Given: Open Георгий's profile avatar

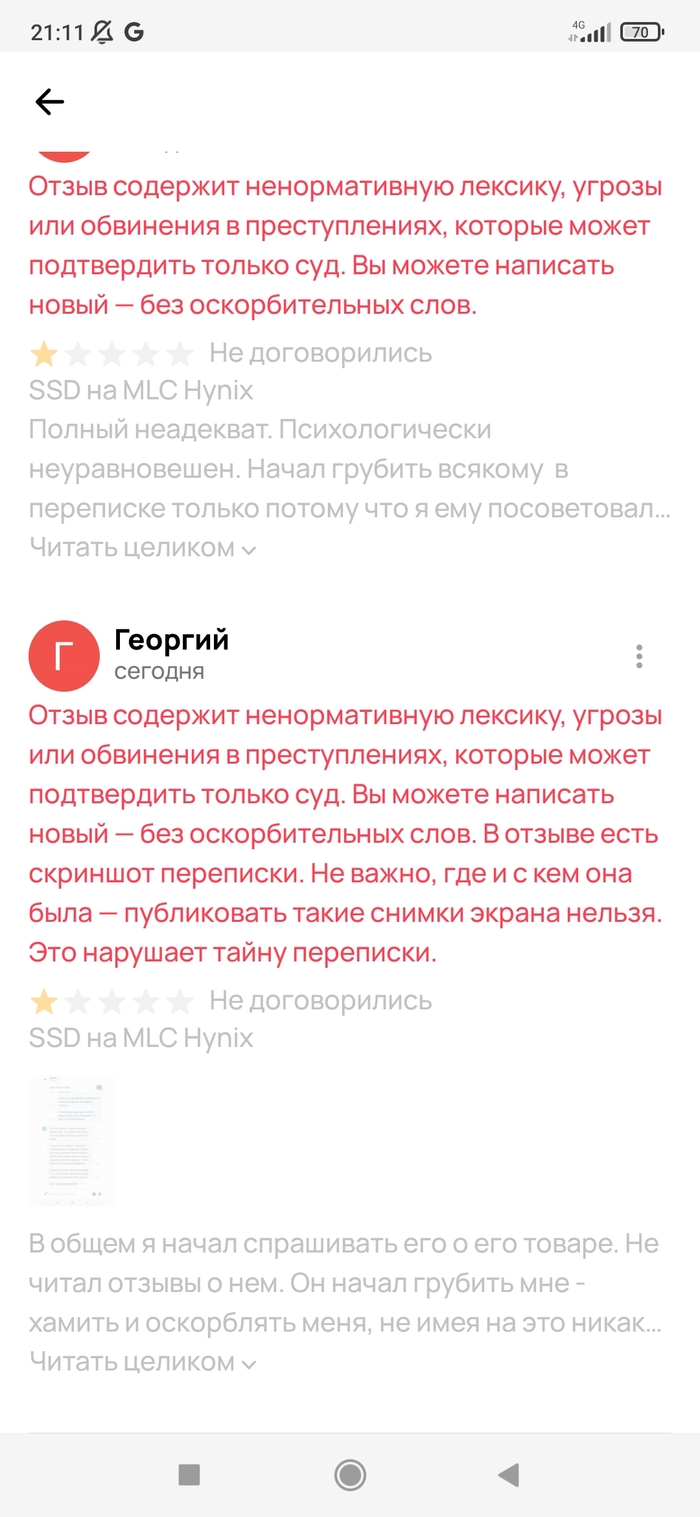Looking at the screenshot, I should pos(64,656).
